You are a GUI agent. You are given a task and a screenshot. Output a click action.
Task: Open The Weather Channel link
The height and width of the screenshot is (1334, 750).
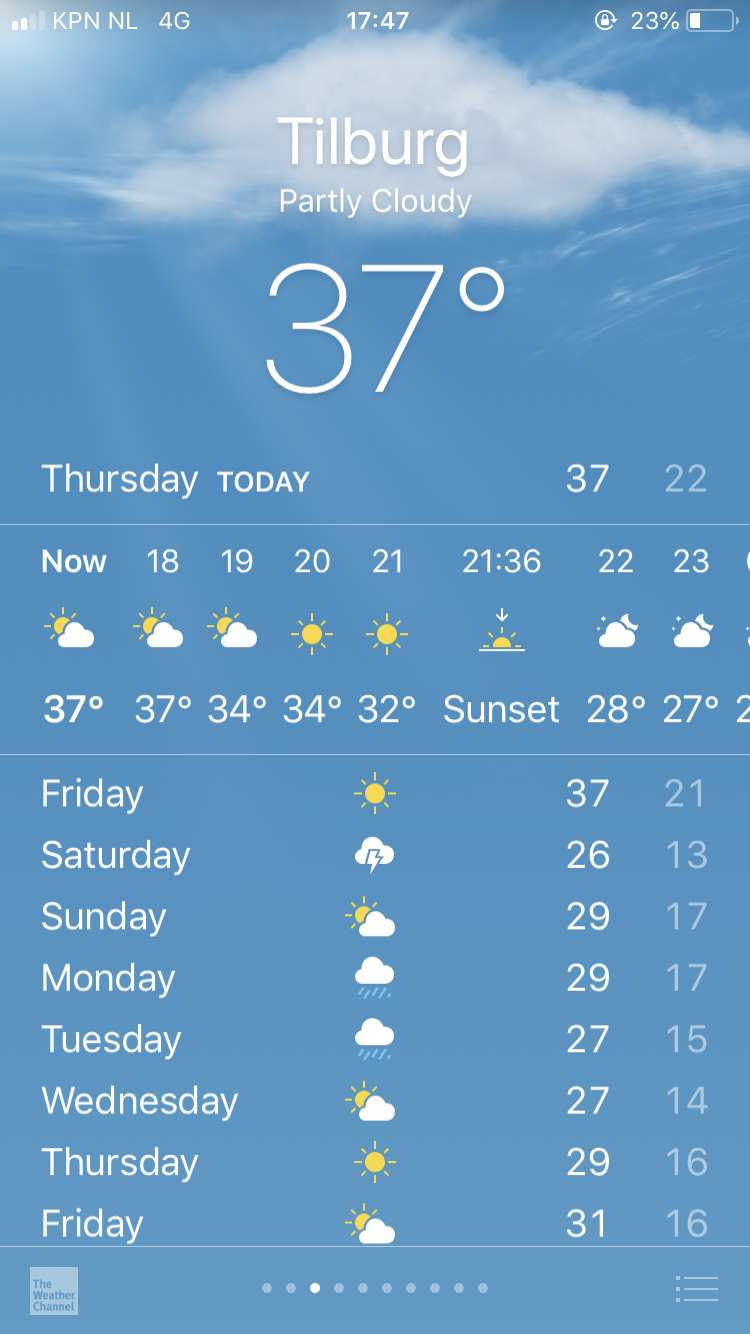pos(54,1290)
